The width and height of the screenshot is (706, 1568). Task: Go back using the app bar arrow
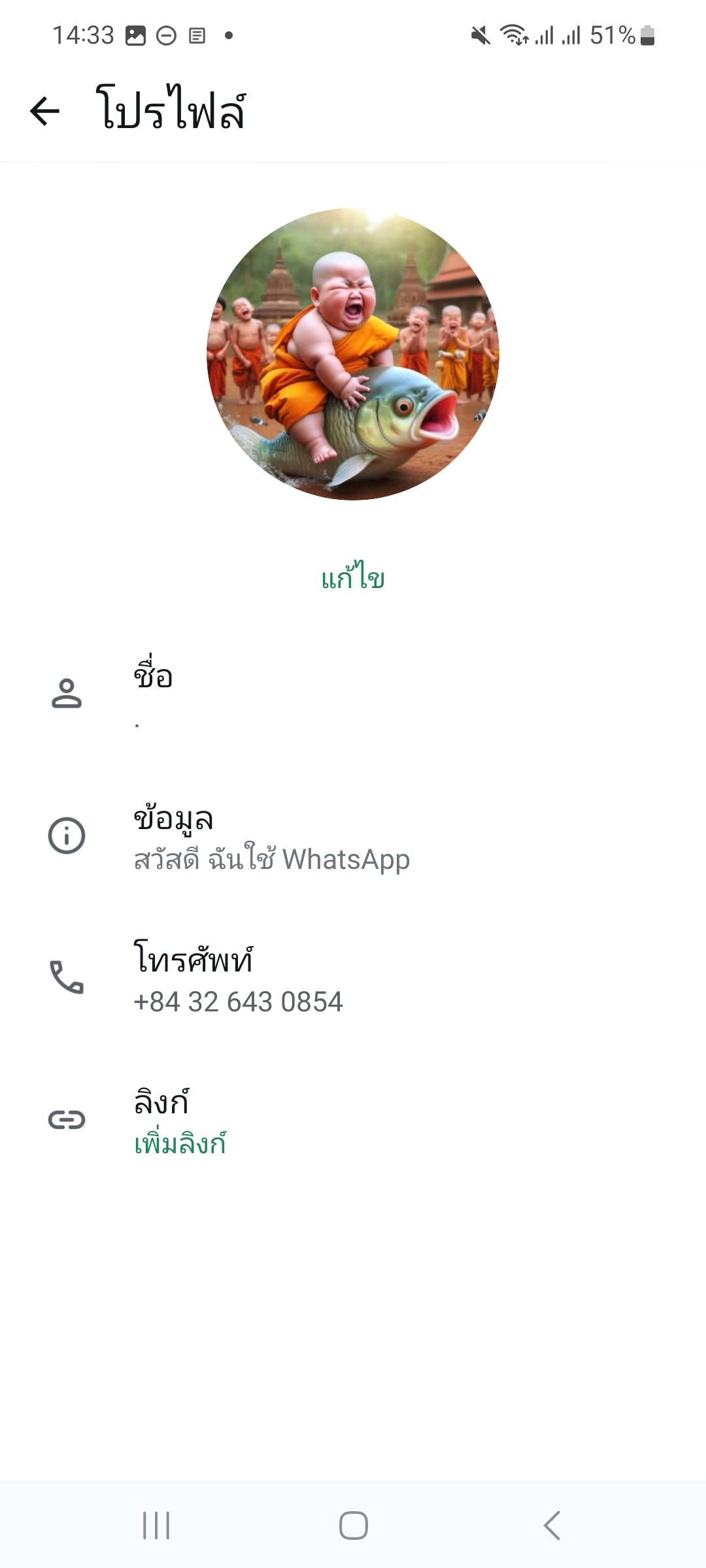tap(44, 110)
